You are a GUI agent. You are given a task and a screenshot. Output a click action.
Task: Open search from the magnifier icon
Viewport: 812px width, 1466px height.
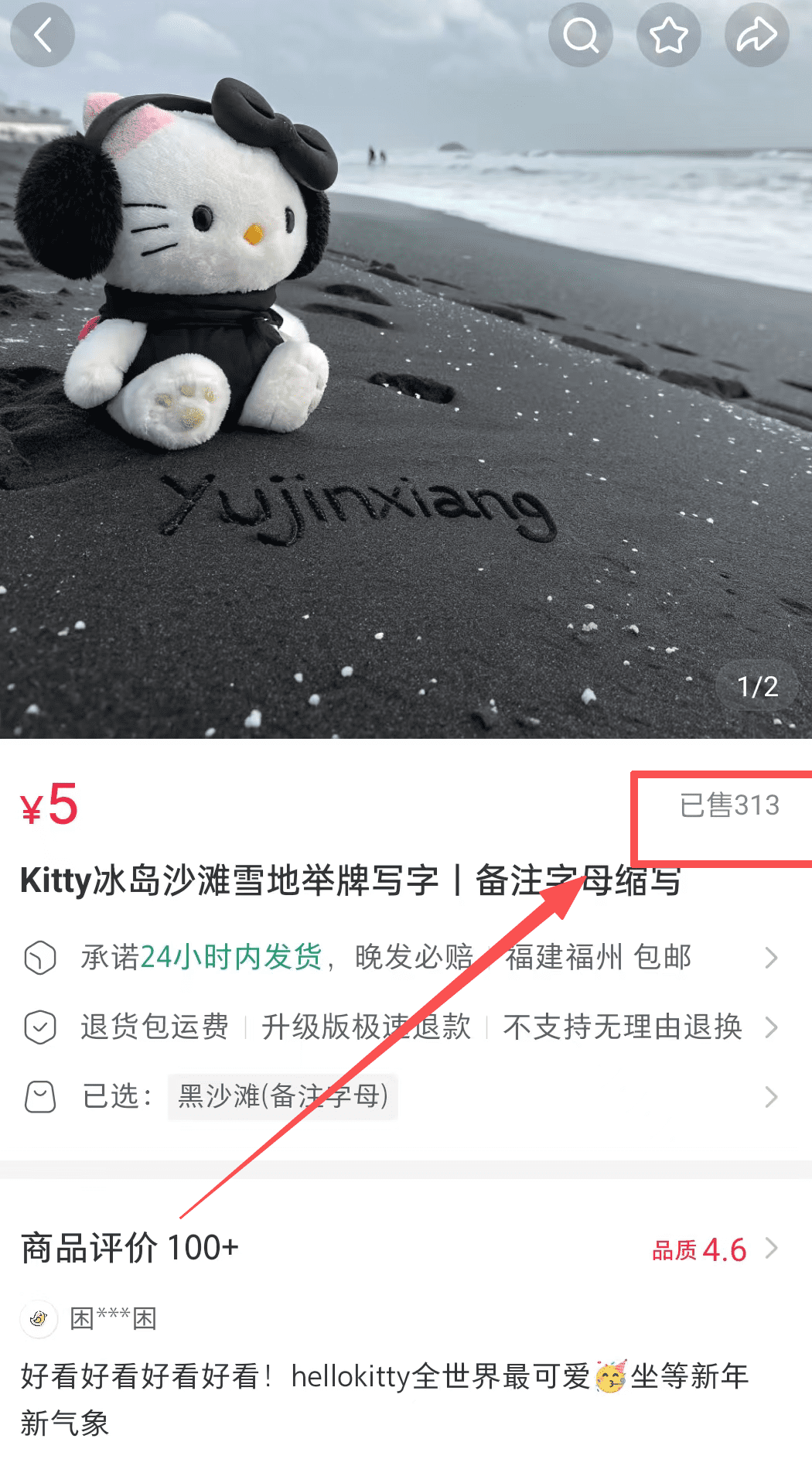point(581,36)
